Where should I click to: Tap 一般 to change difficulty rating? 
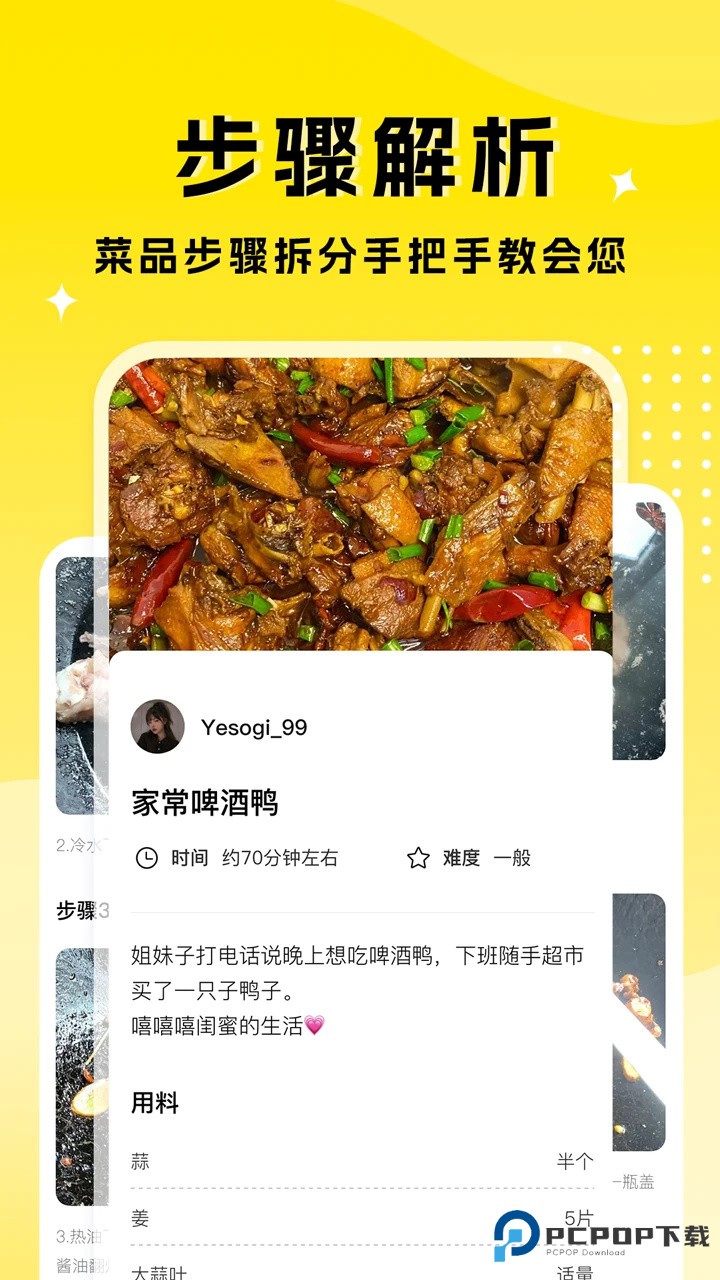[x=513, y=858]
